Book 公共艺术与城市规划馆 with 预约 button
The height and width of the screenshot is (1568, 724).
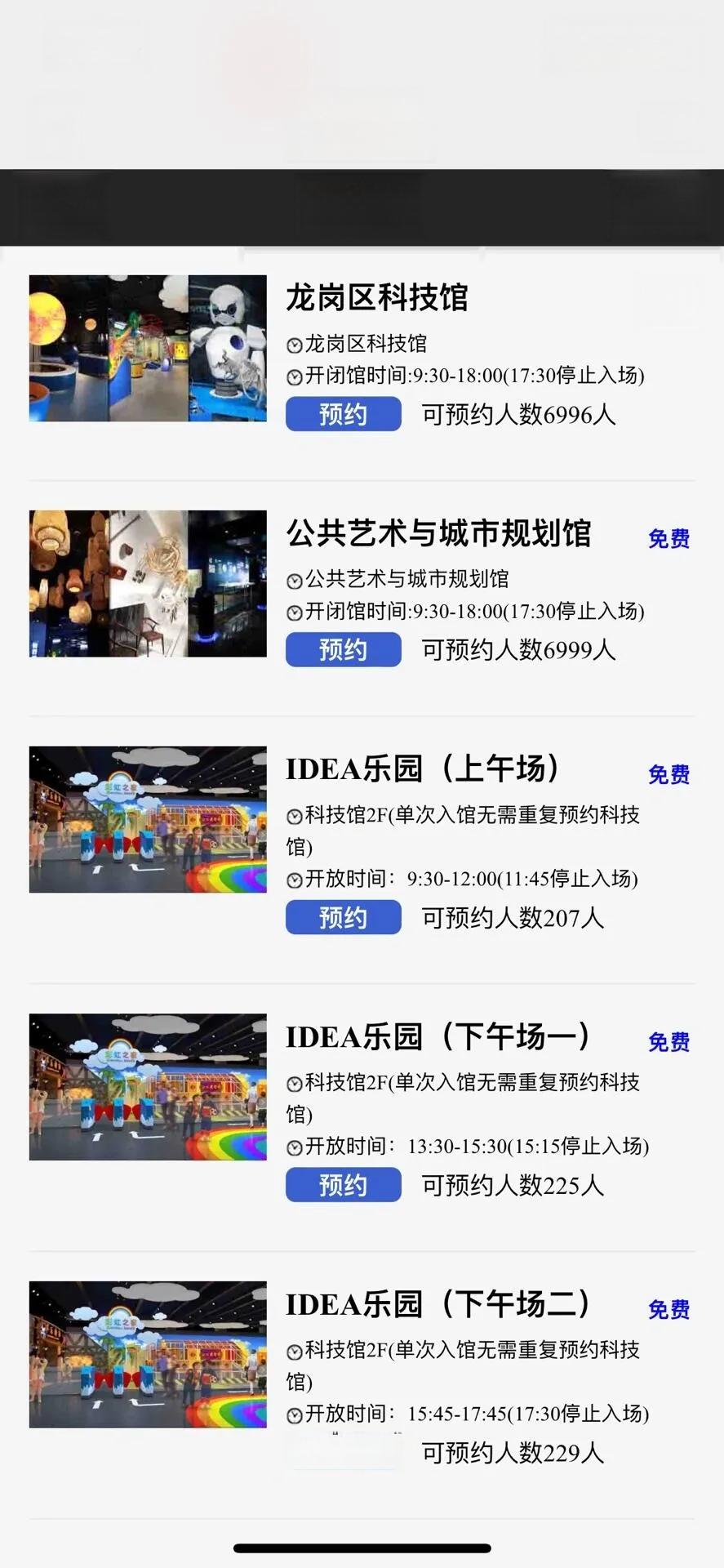[343, 649]
